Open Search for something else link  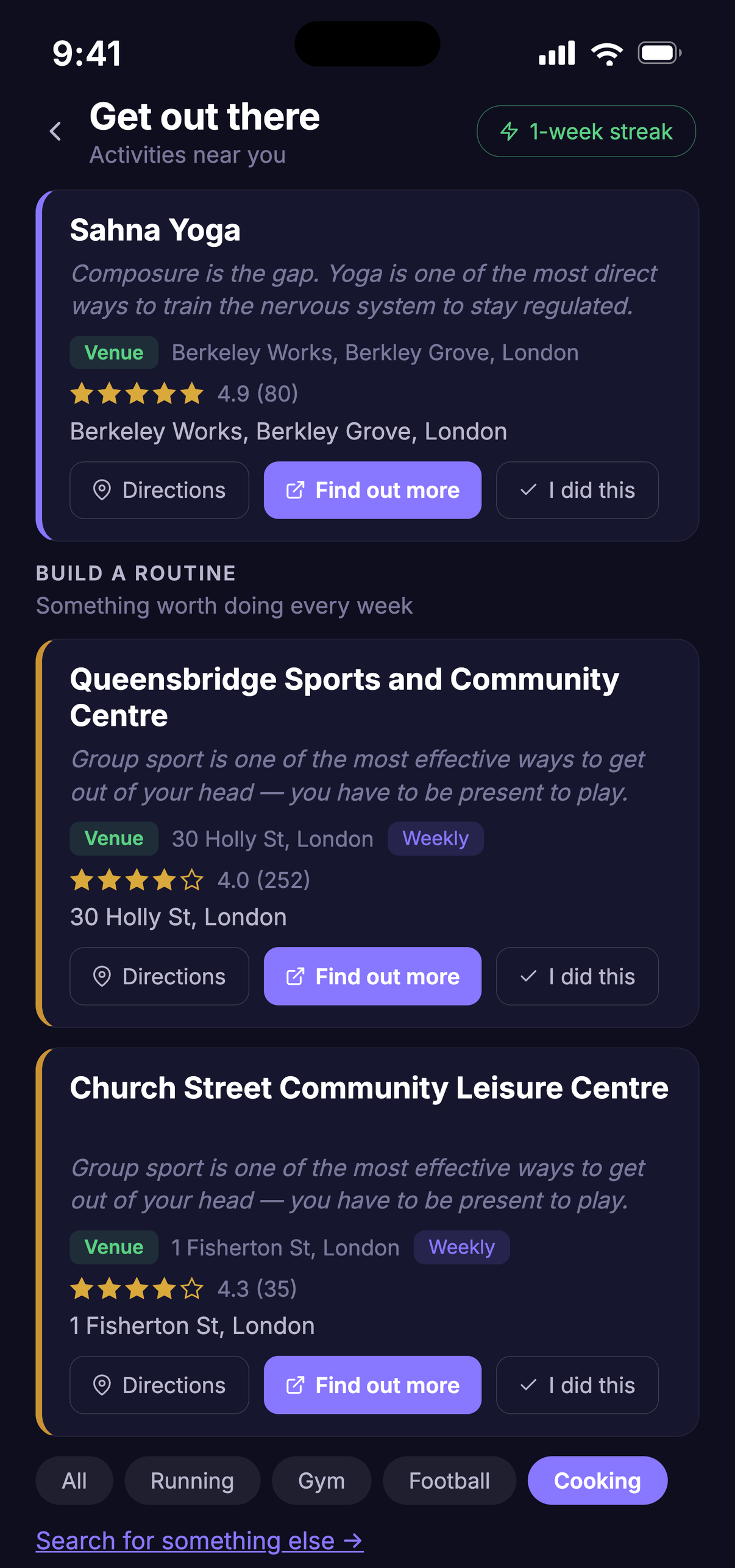coord(200,1541)
